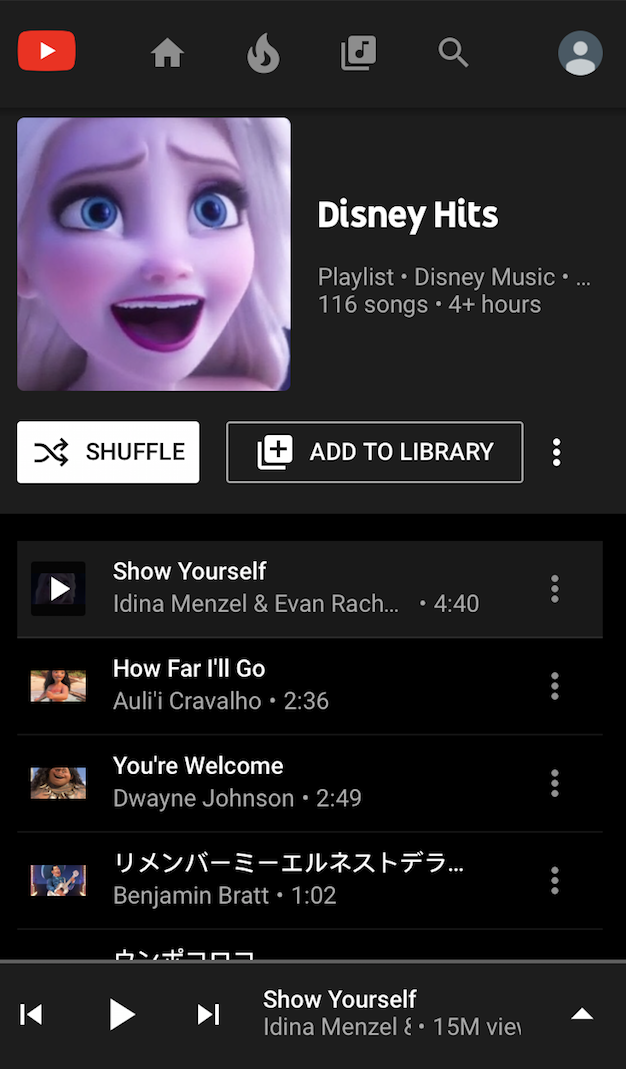The height and width of the screenshot is (1069, 626).
Task: Open options for Show Yourself track
Action: [554, 588]
